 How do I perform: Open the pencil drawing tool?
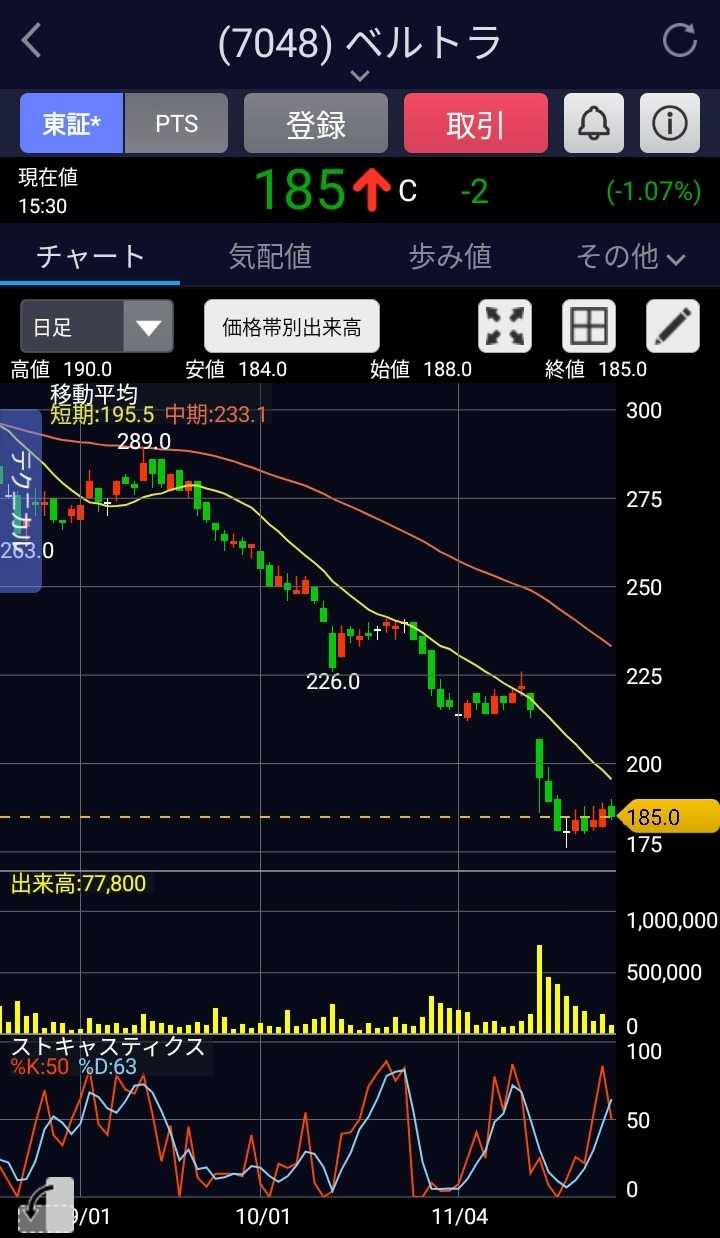click(672, 327)
